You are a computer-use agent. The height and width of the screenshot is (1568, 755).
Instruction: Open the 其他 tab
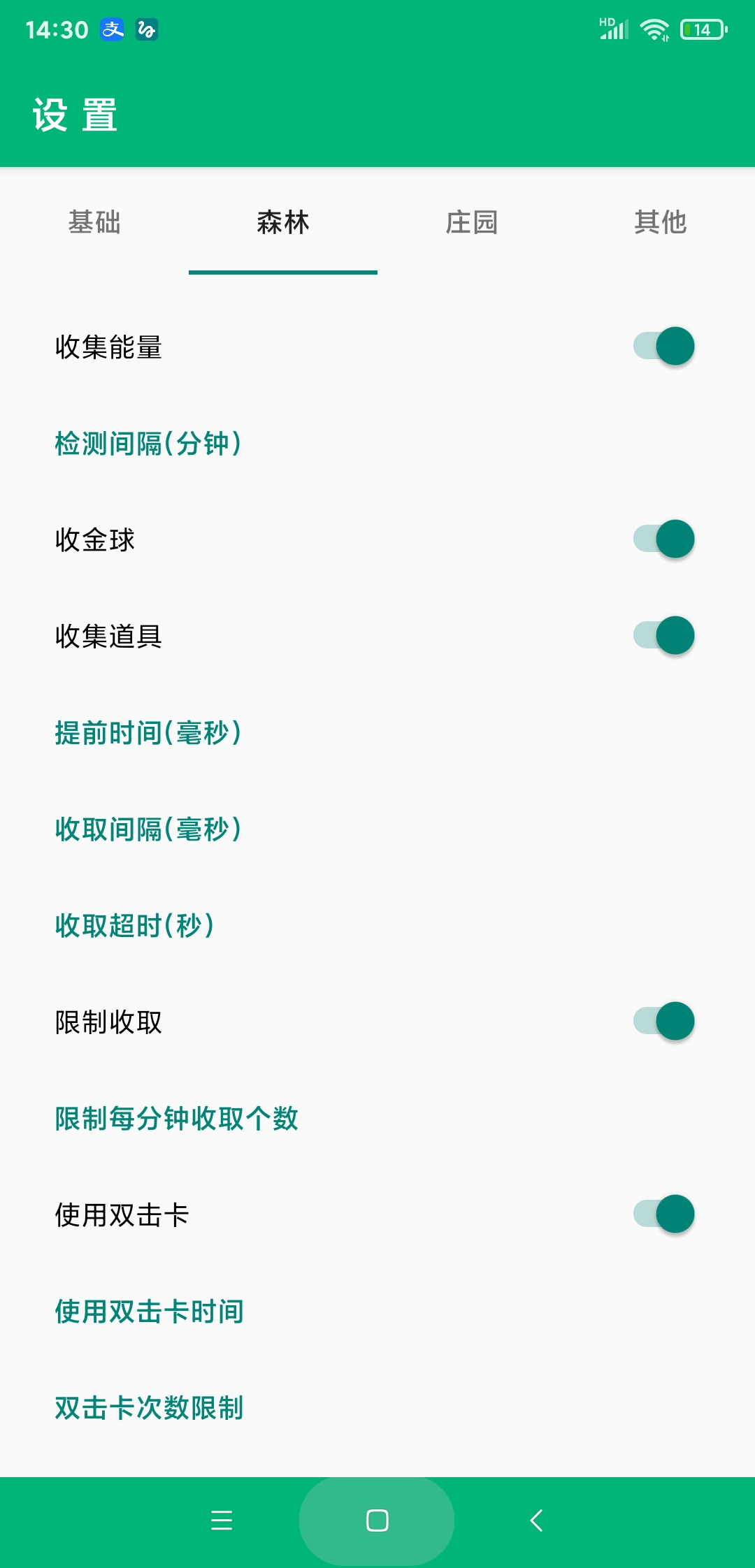[x=661, y=222]
